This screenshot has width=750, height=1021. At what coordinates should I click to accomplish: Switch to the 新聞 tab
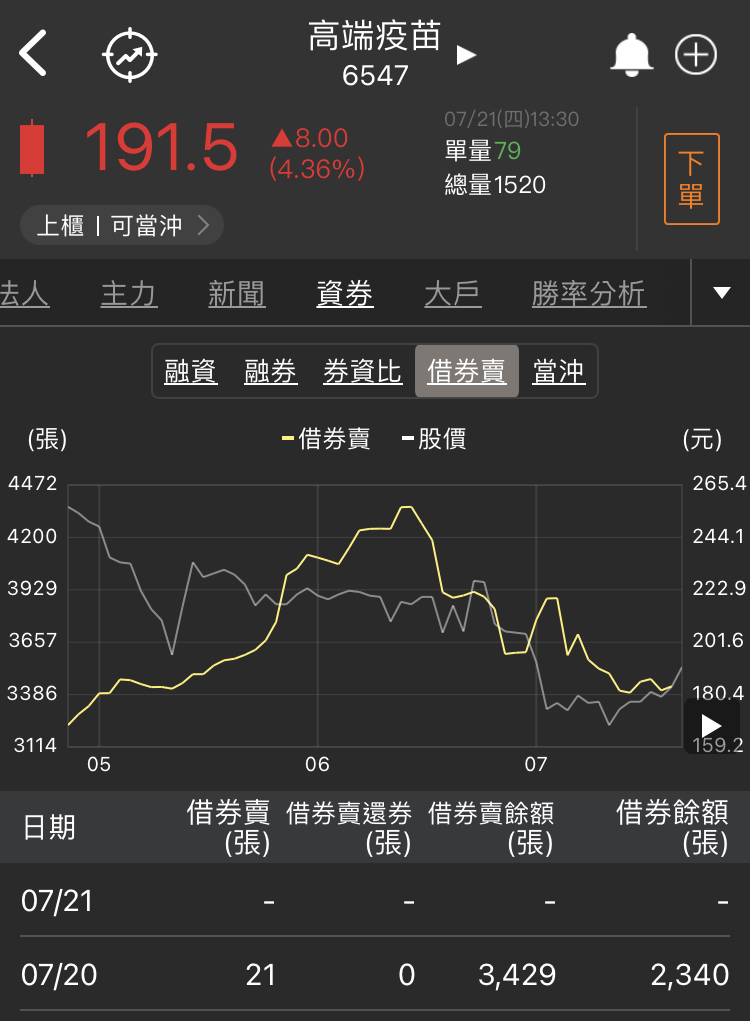237,293
